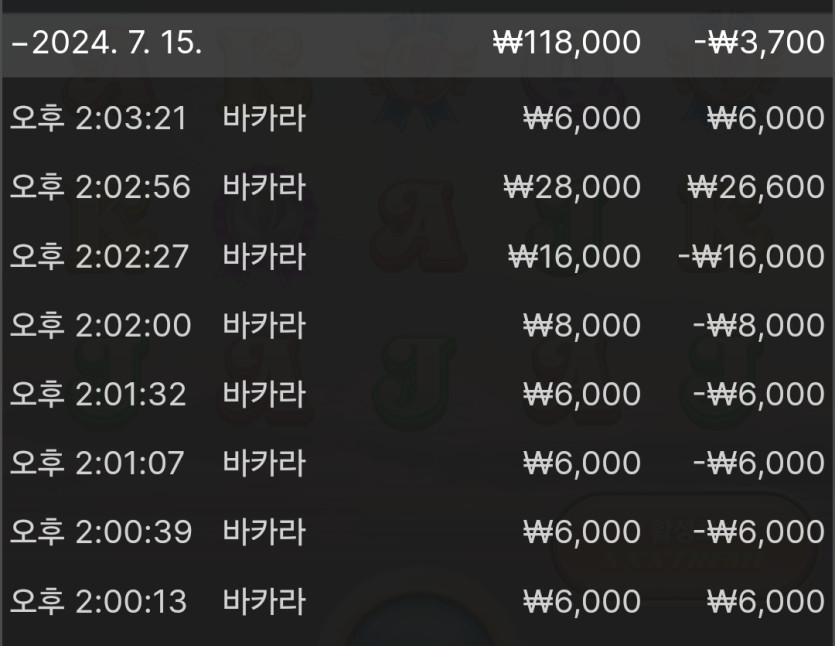Show the 바카라 round played at 오후 2:01:32
835x646 pixels.
(264, 395)
